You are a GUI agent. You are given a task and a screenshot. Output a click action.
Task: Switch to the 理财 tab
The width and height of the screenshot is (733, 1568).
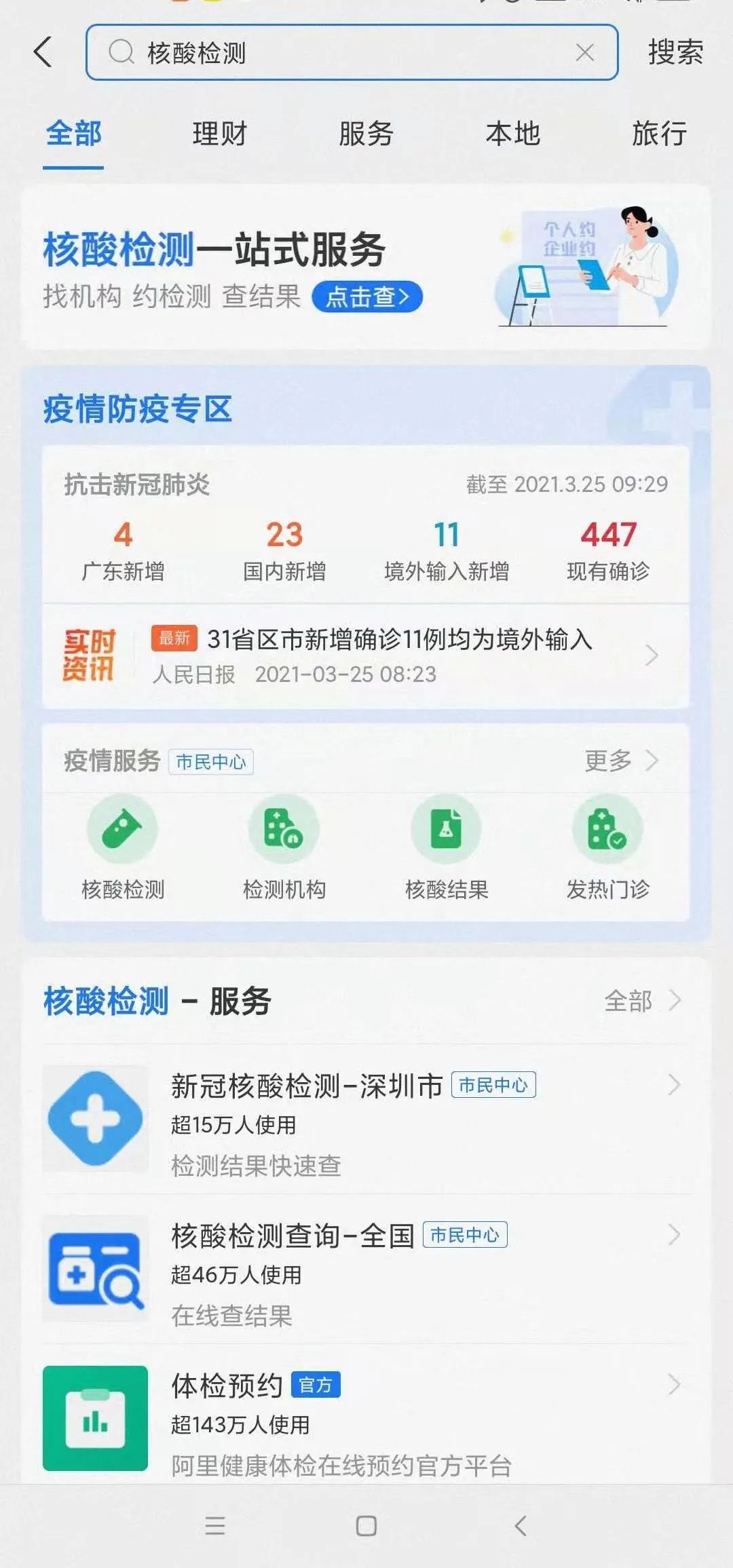coord(219,134)
